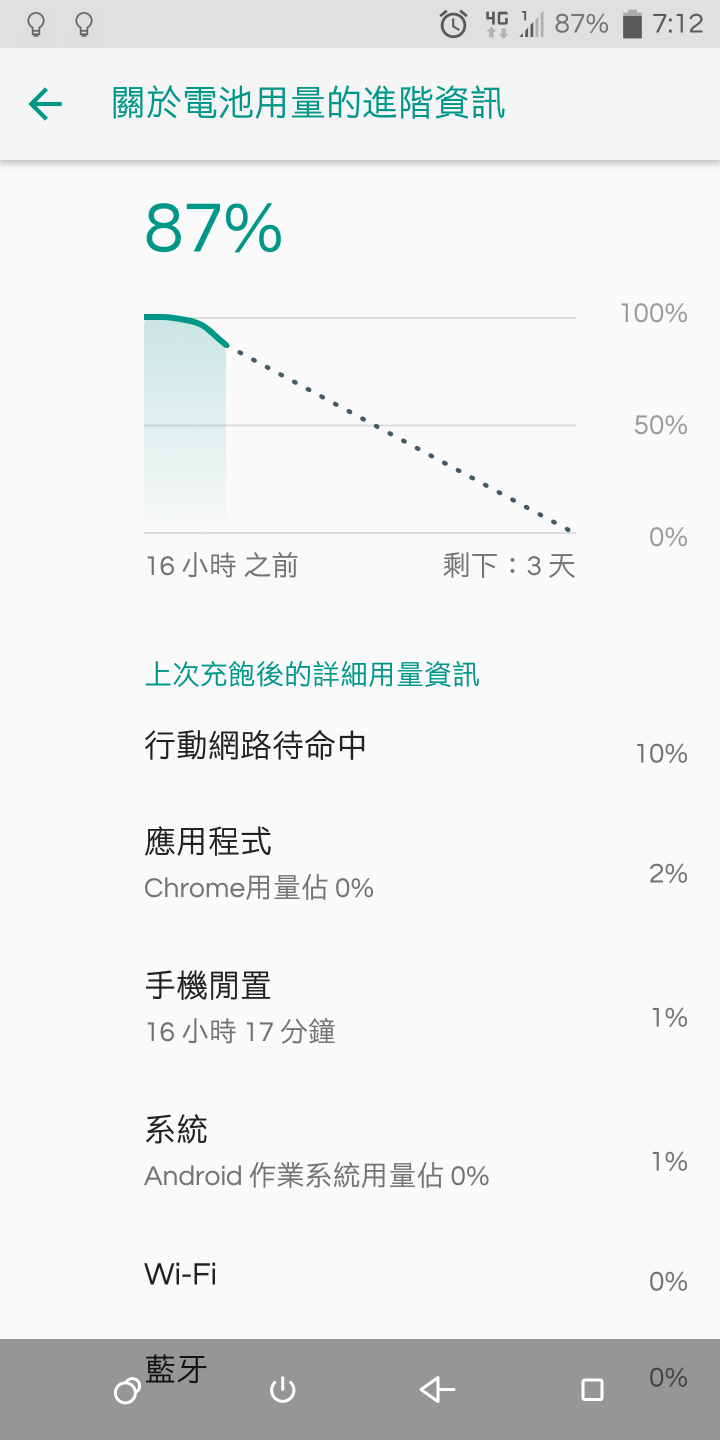The image size is (720, 1440).
Task: Tap the power icon in the navigation bar
Action: 283,1389
